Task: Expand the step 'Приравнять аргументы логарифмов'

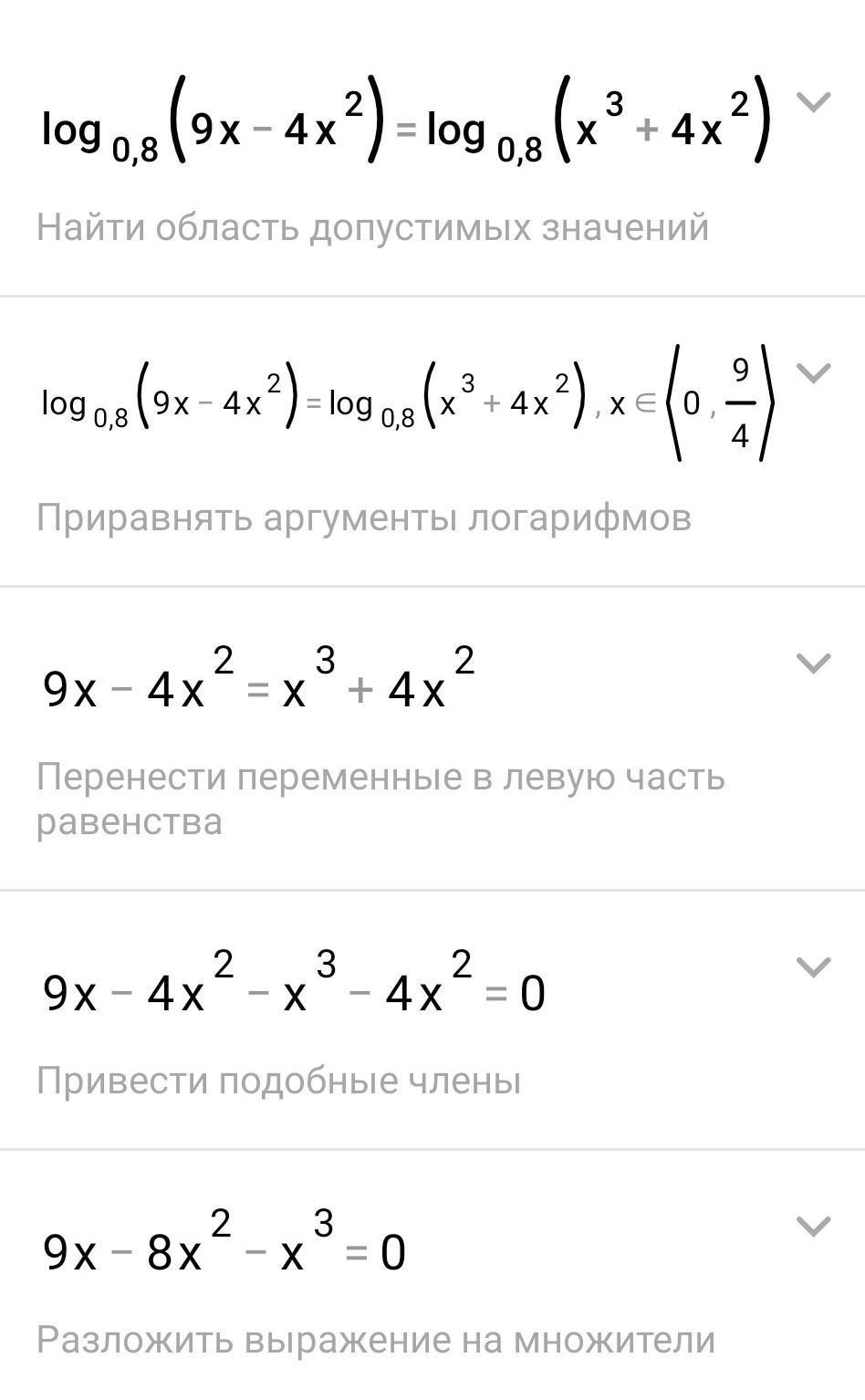Action: pos(813,372)
